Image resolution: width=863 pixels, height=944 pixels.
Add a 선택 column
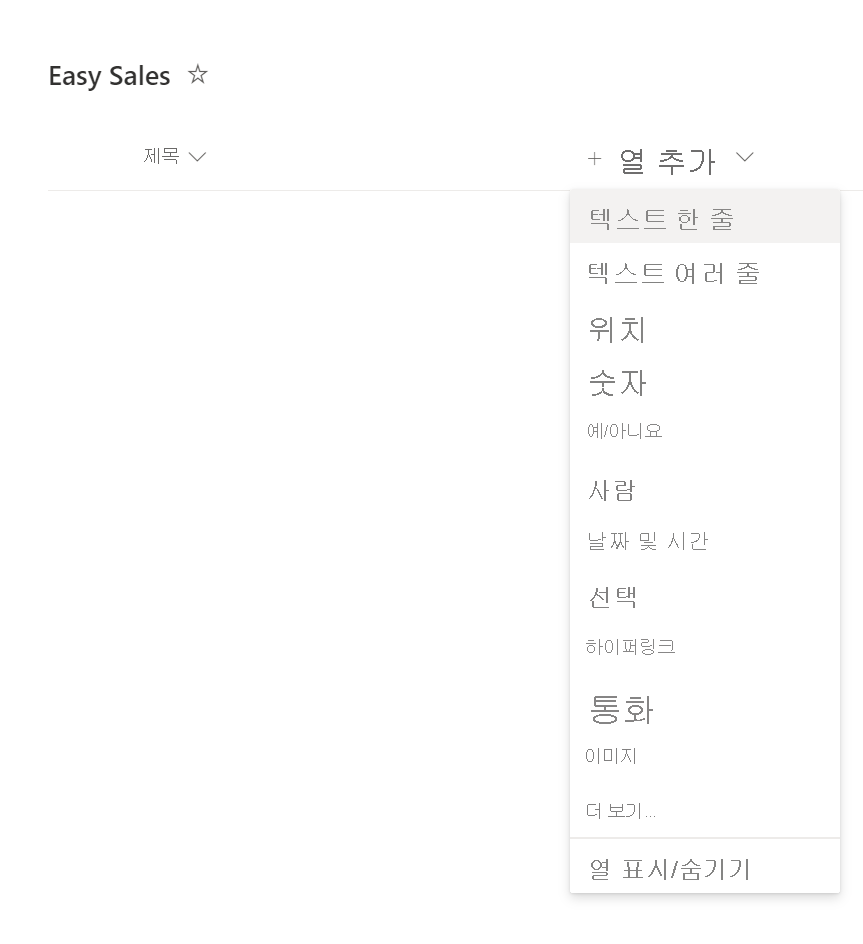pyautogui.click(x=612, y=597)
